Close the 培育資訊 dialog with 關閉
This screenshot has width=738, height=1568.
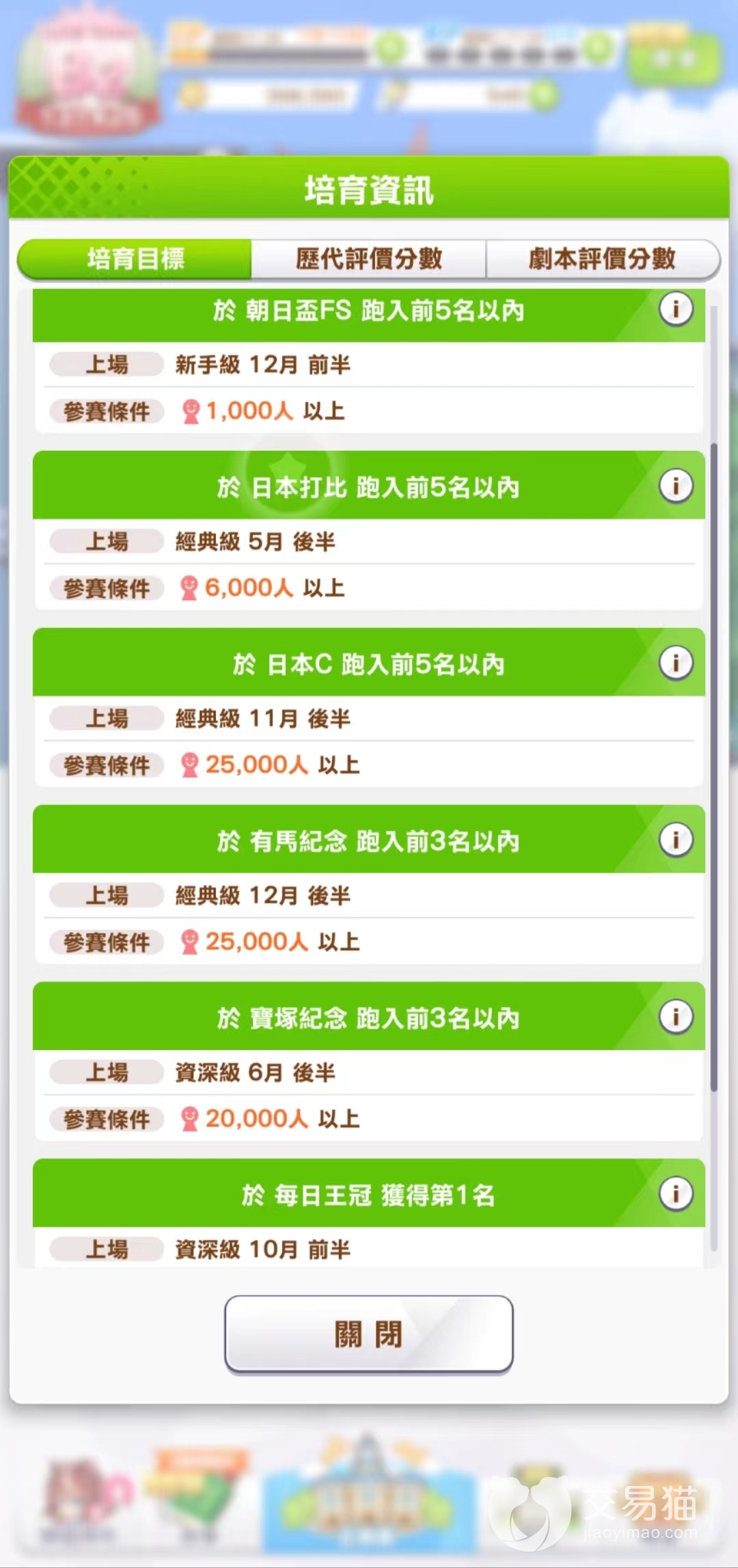click(x=369, y=1334)
